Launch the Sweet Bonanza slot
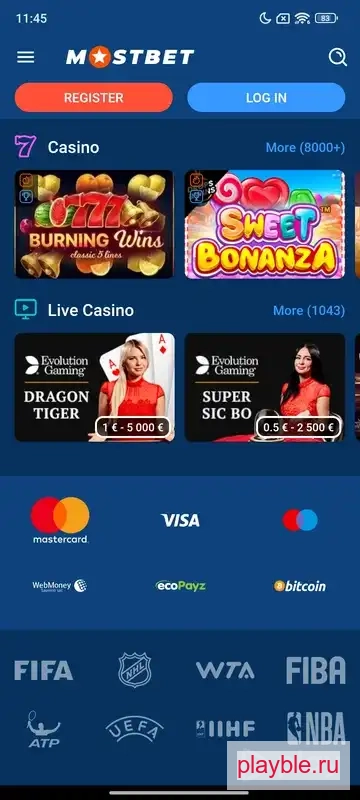This screenshot has height=800, width=360. click(265, 224)
